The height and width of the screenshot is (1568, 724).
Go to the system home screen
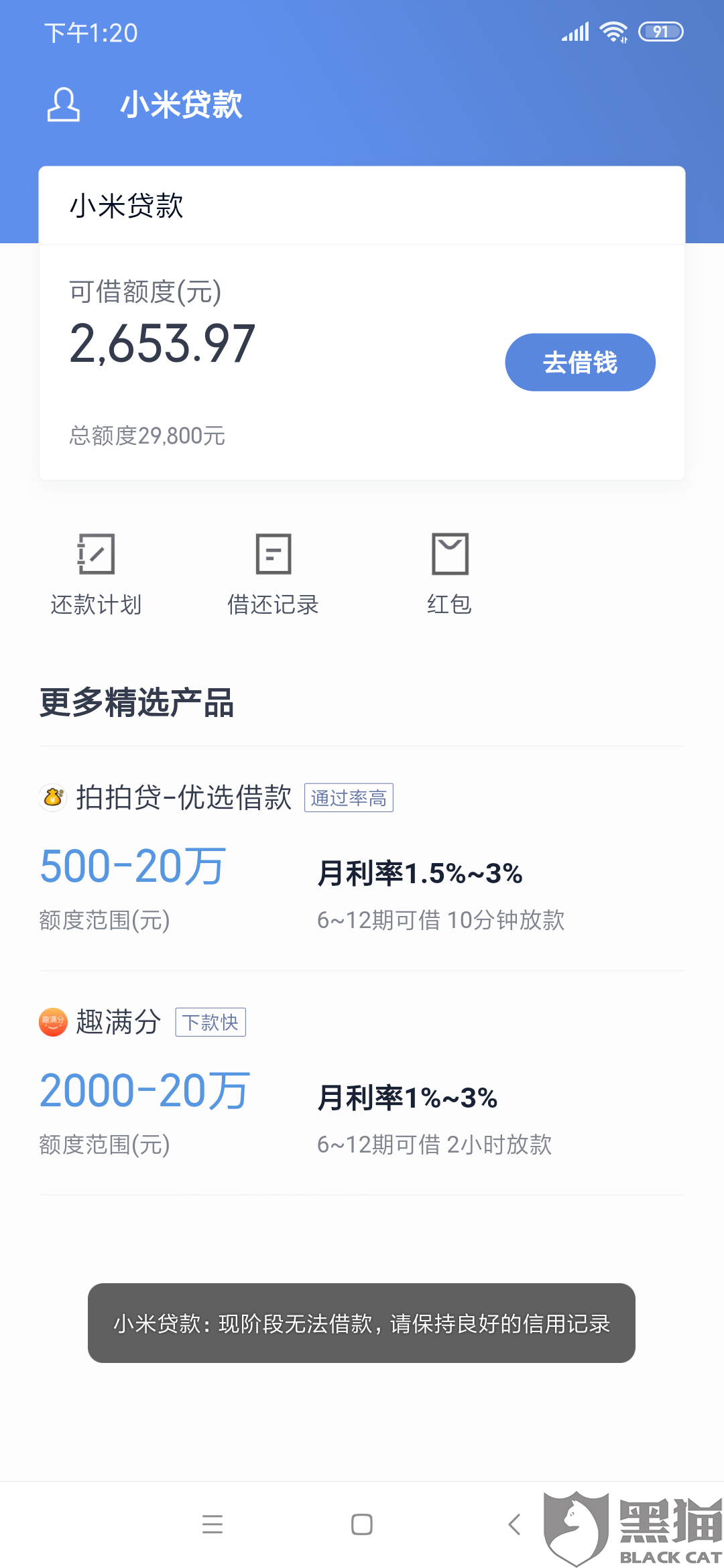coord(362,1524)
